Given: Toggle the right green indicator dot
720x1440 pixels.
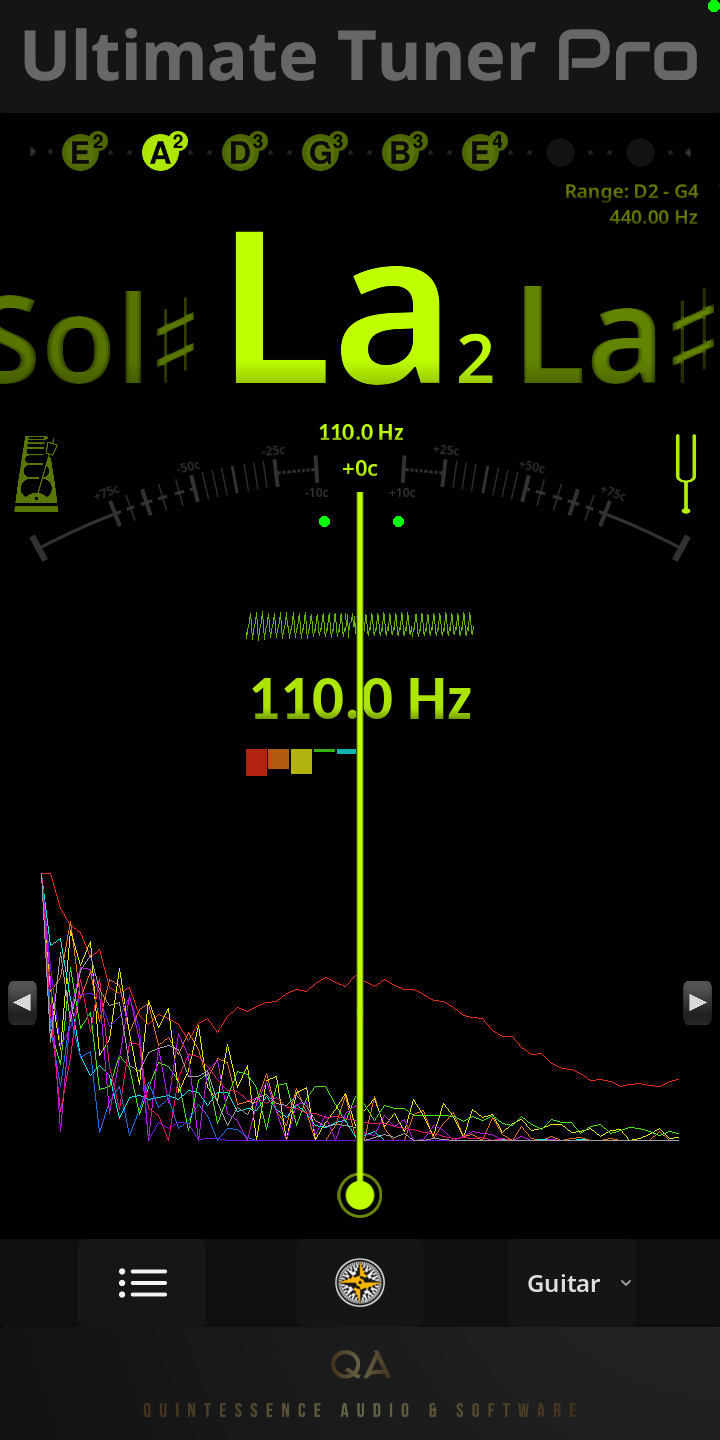Looking at the screenshot, I should [398, 521].
